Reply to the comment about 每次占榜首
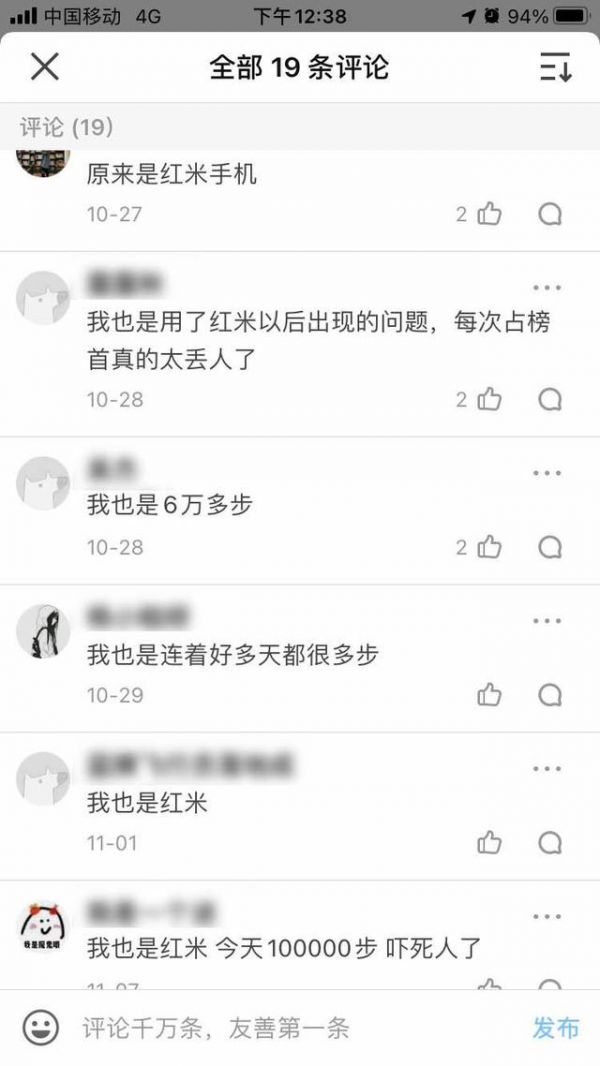Viewport: 600px width, 1066px height. pyautogui.click(x=550, y=399)
